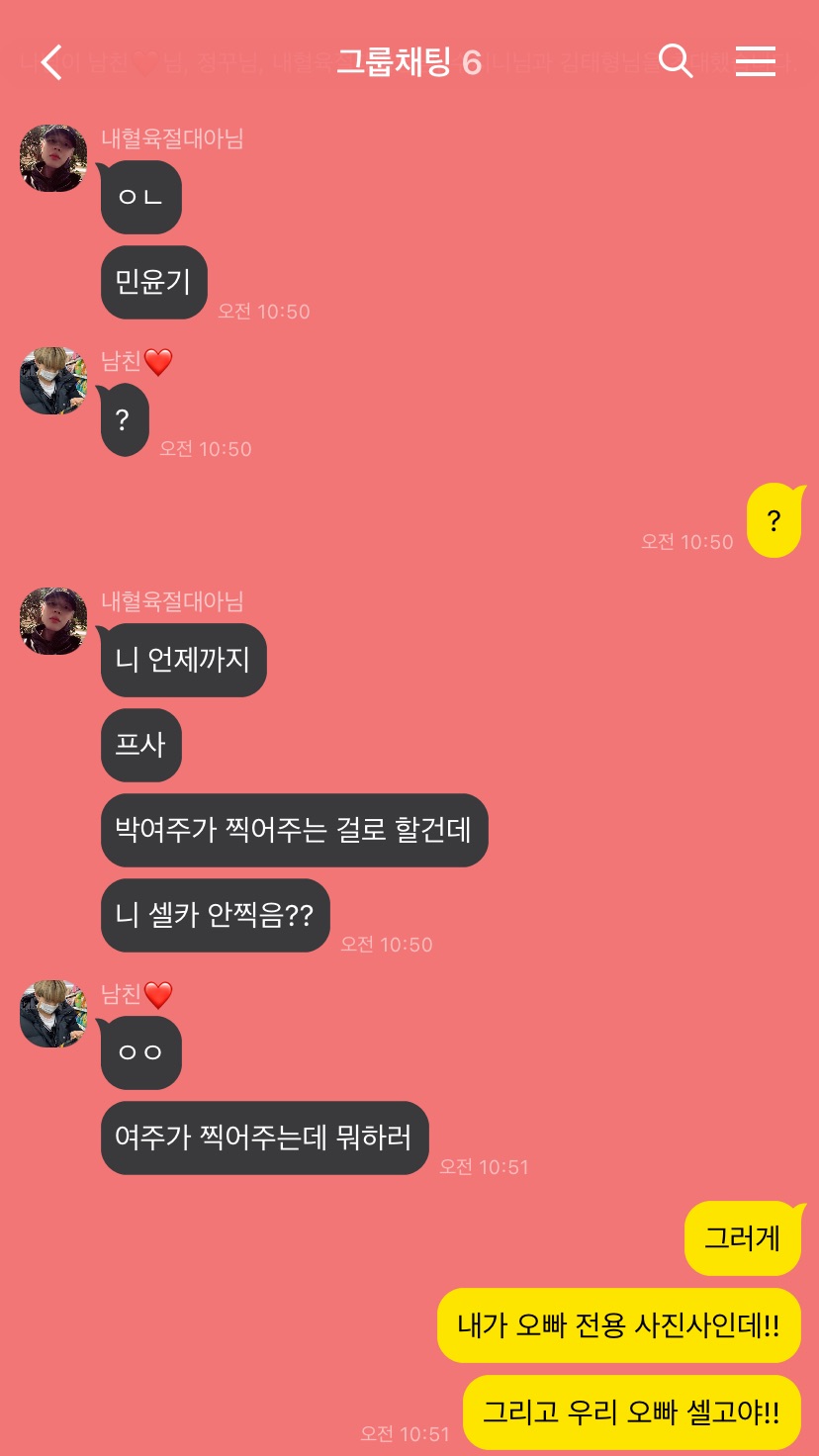
Task: Open 내혈육절대아님's avatar next to the ㅇㄴ message
Action: (x=53, y=158)
